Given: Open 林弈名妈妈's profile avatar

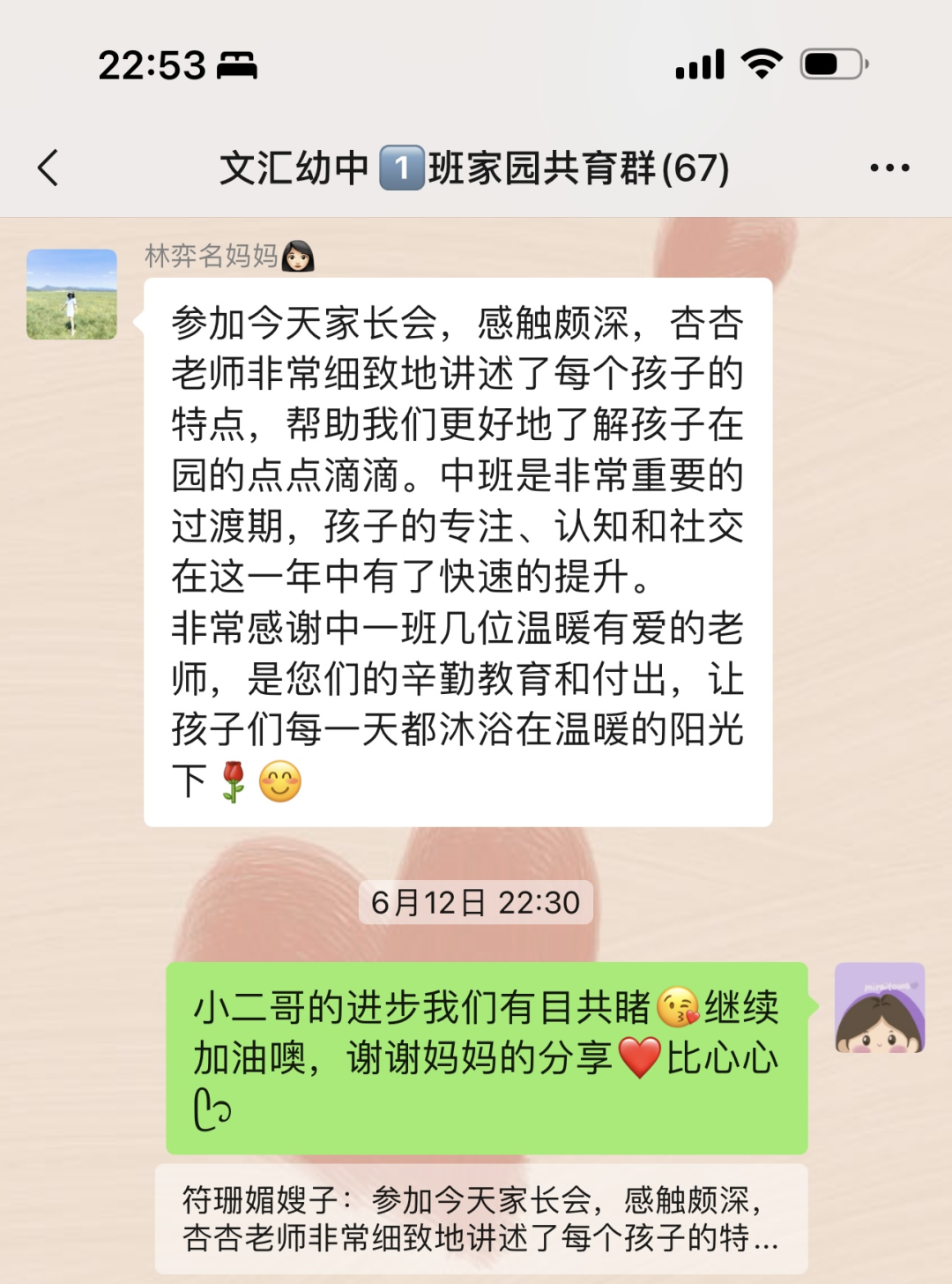Looking at the screenshot, I should 72,295.
